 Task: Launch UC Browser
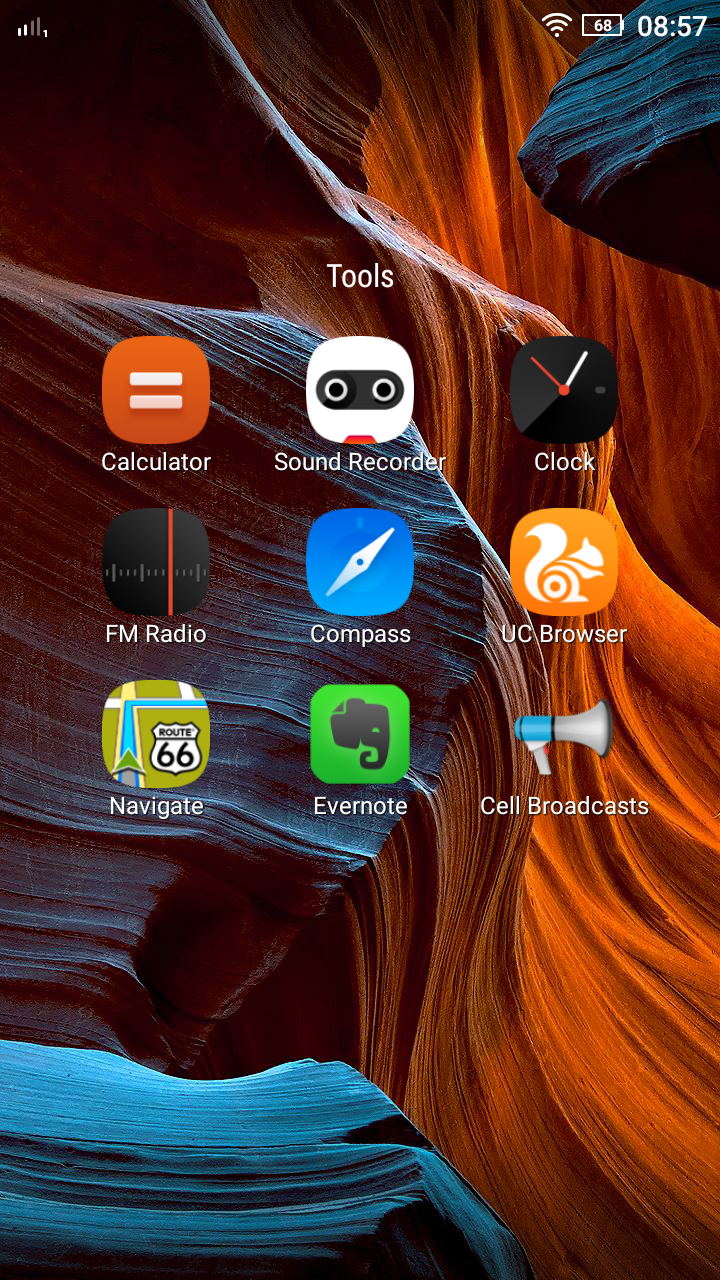564,562
